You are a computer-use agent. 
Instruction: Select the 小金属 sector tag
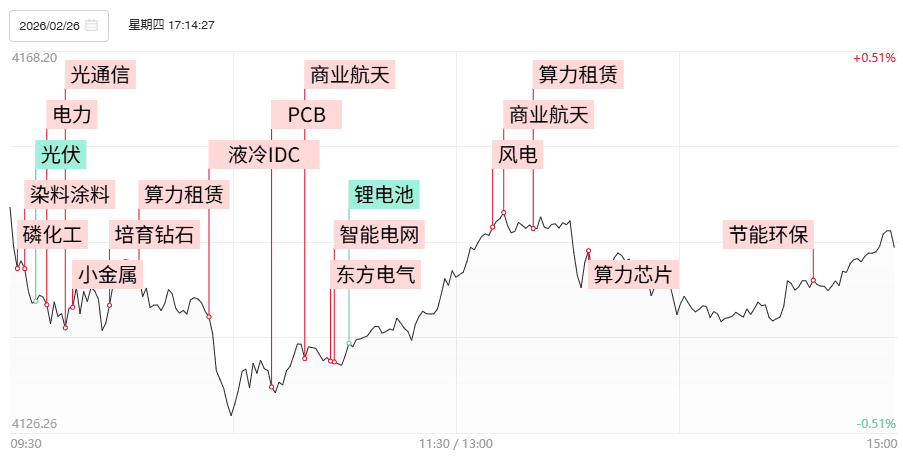107,273
